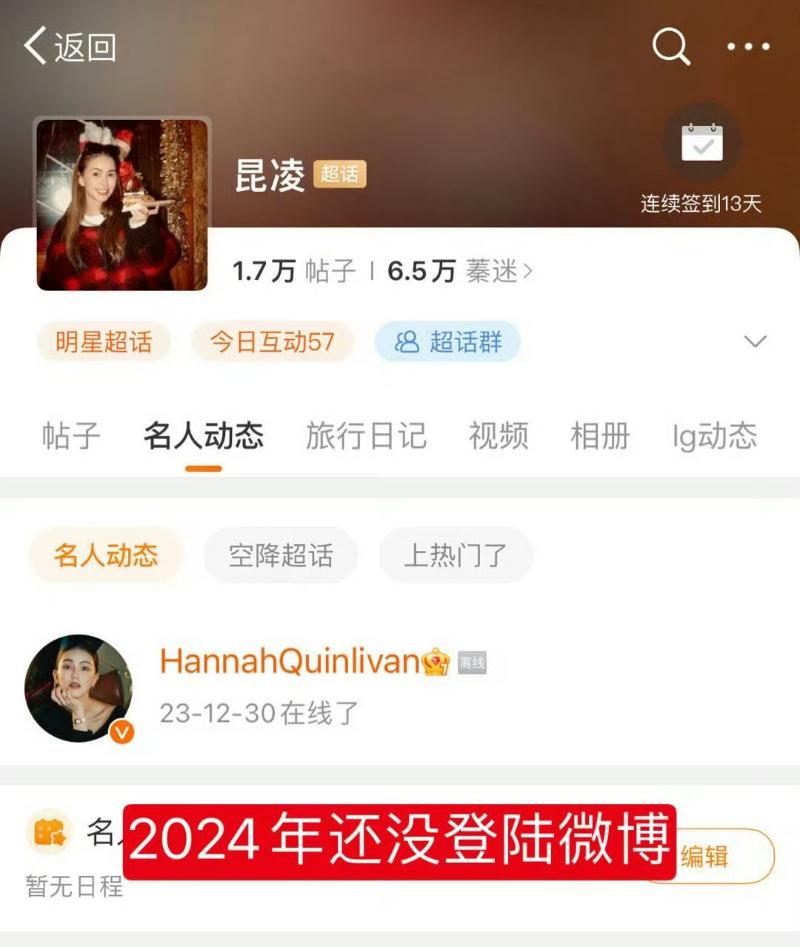Select the 空降超话 filter chip

click(x=280, y=555)
